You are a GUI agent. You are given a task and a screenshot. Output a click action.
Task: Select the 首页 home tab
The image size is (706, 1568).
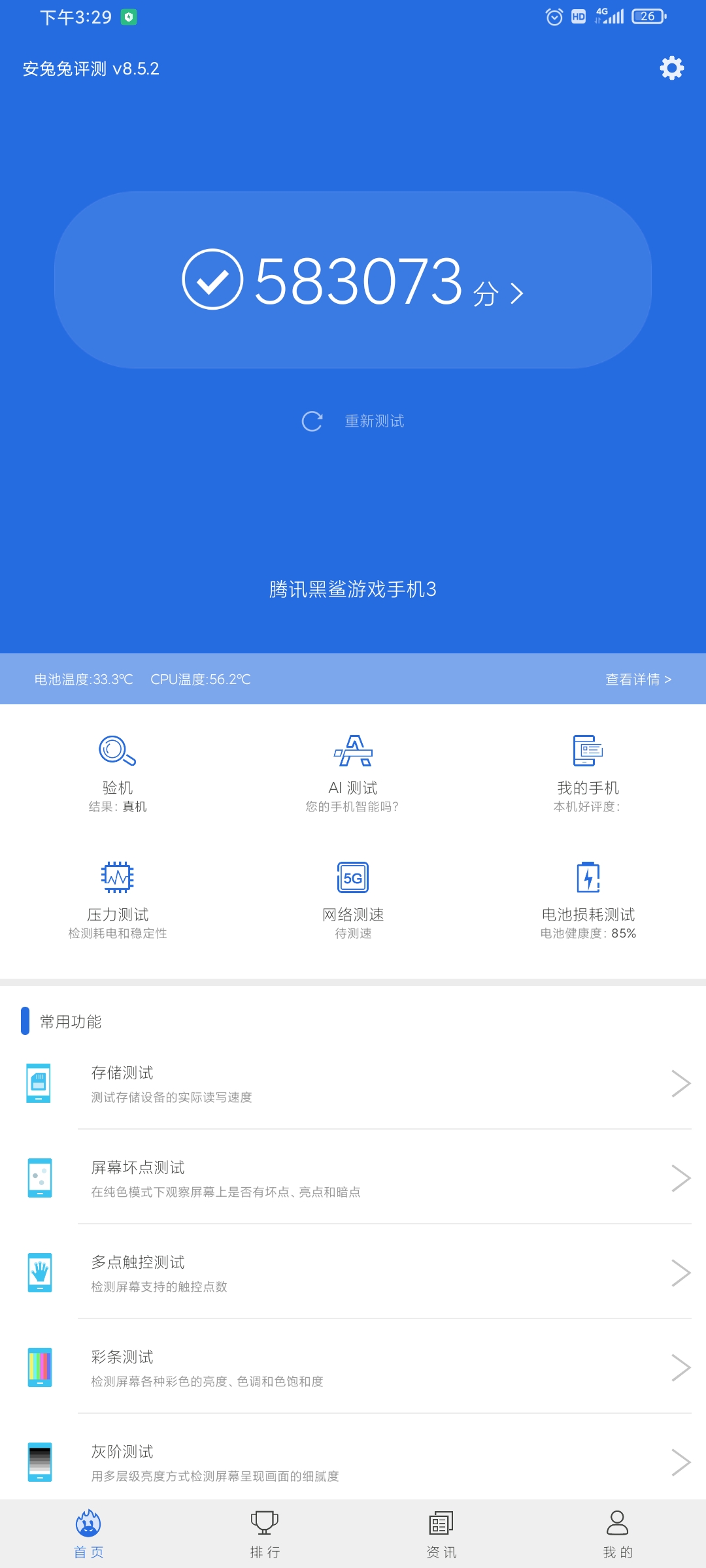88,1534
